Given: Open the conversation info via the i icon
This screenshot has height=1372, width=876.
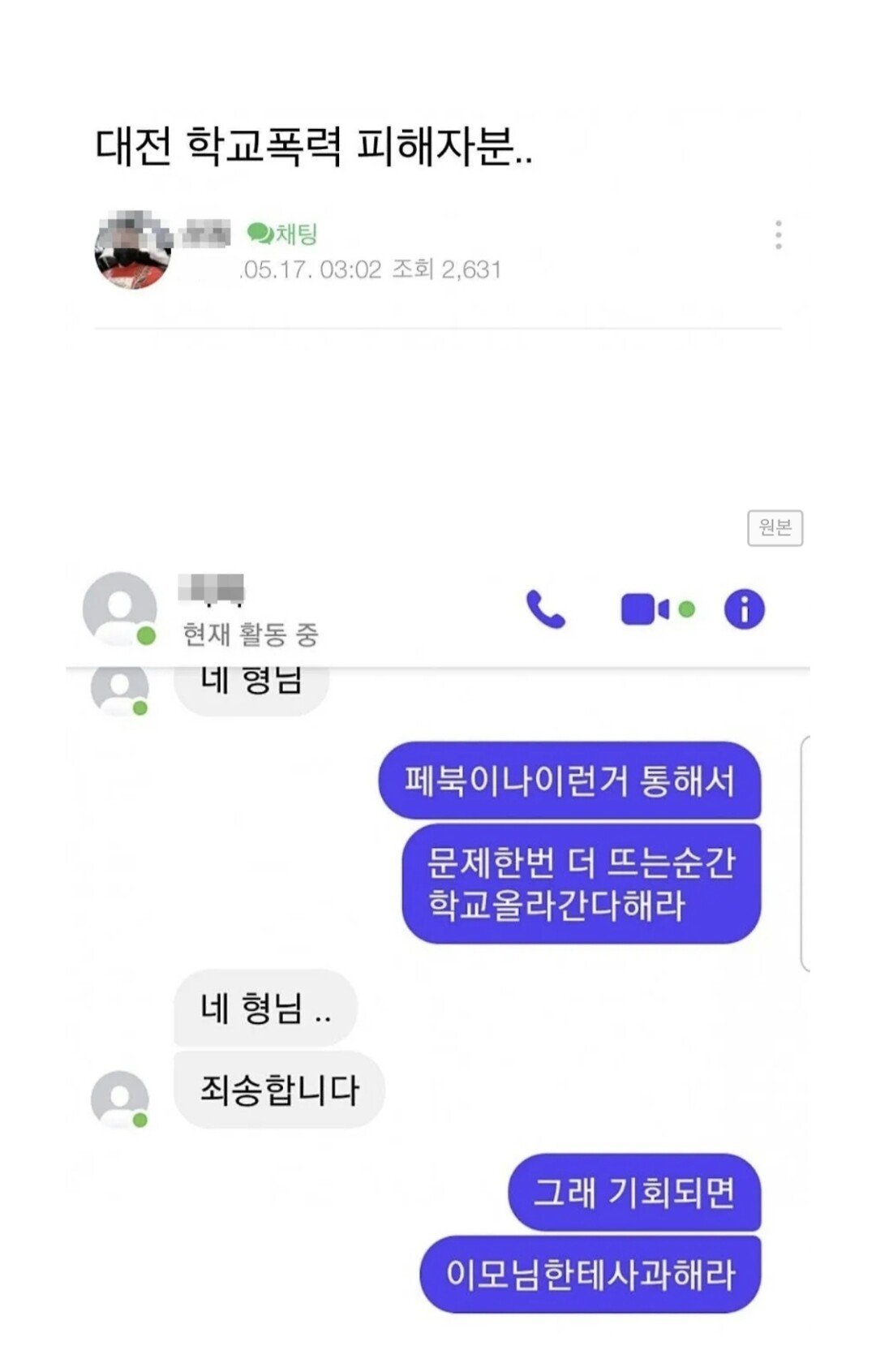Looking at the screenshot, I should 745,607.
